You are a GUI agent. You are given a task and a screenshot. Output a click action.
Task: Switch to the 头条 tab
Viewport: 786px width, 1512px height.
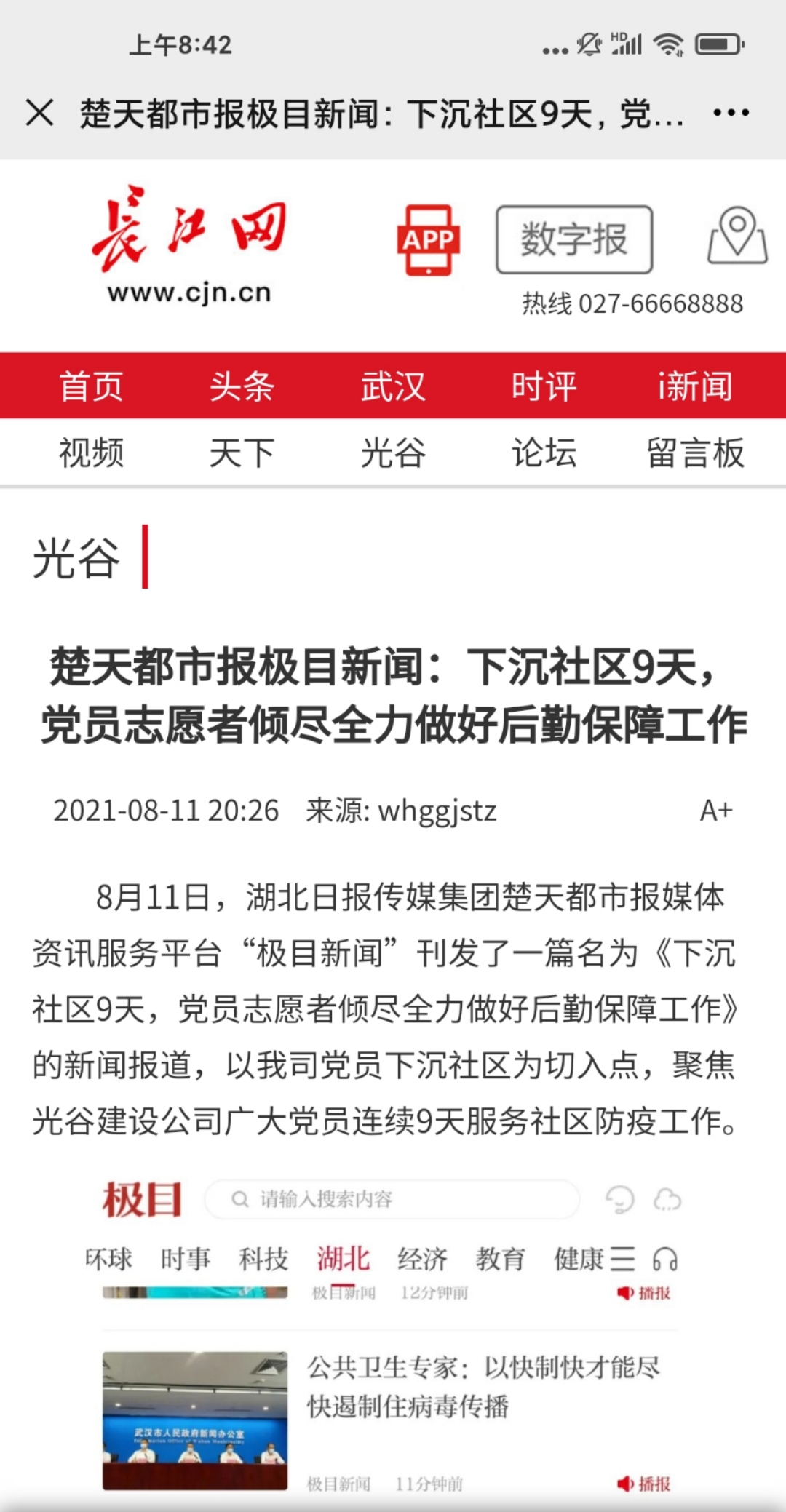click(242, 386)
